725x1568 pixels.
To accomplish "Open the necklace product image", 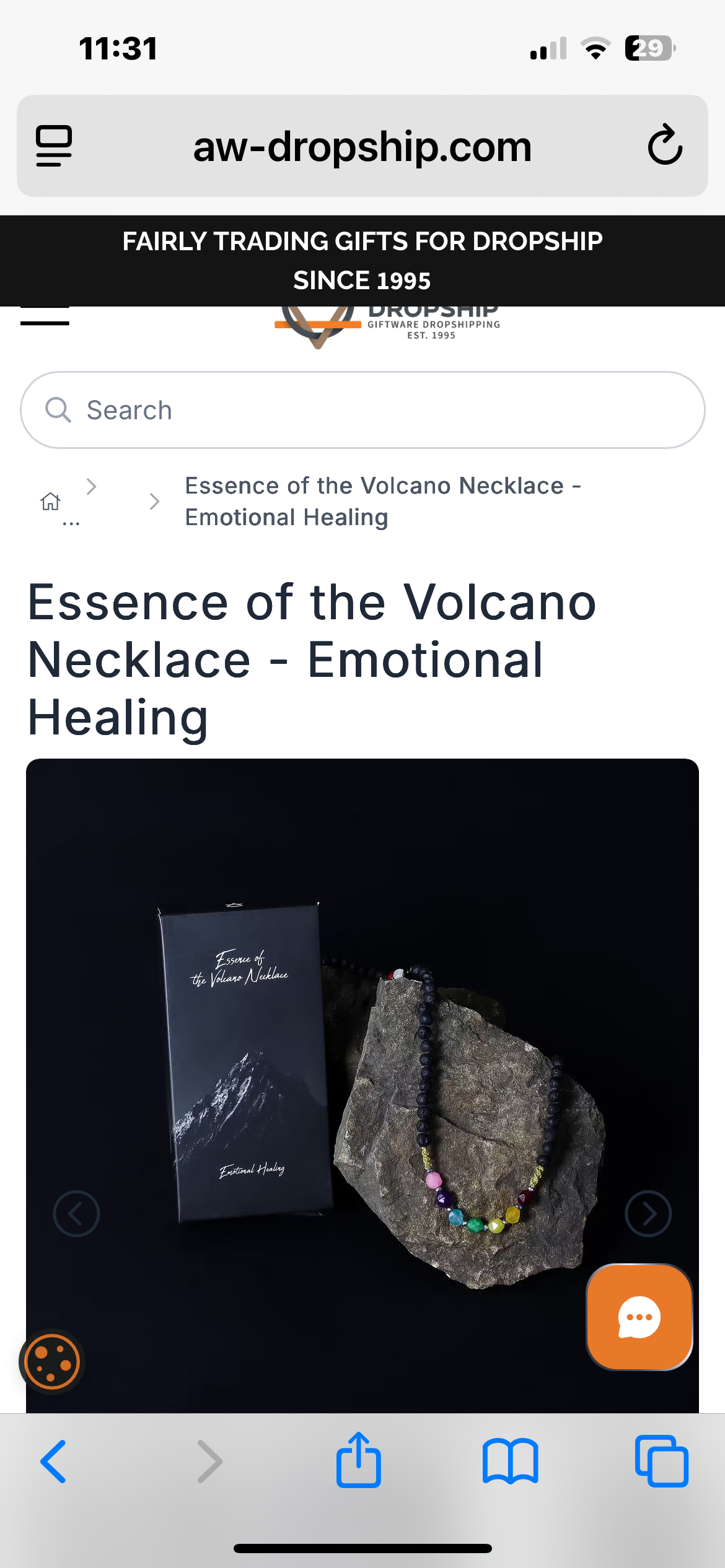I will 362,1084.
